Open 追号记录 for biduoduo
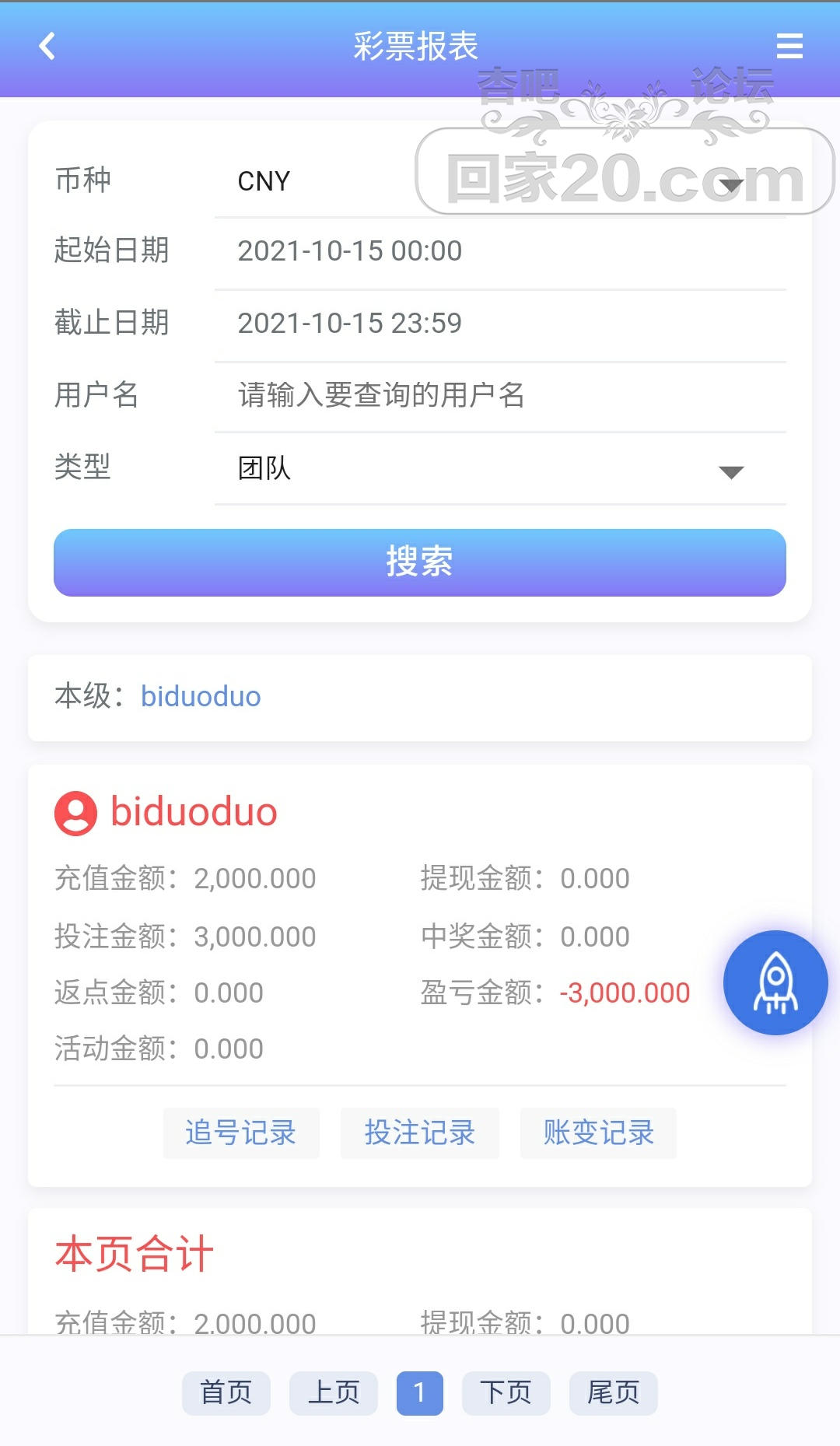Image resolution: width=840 pixels, height=1446 pixels. (241, 1133)
